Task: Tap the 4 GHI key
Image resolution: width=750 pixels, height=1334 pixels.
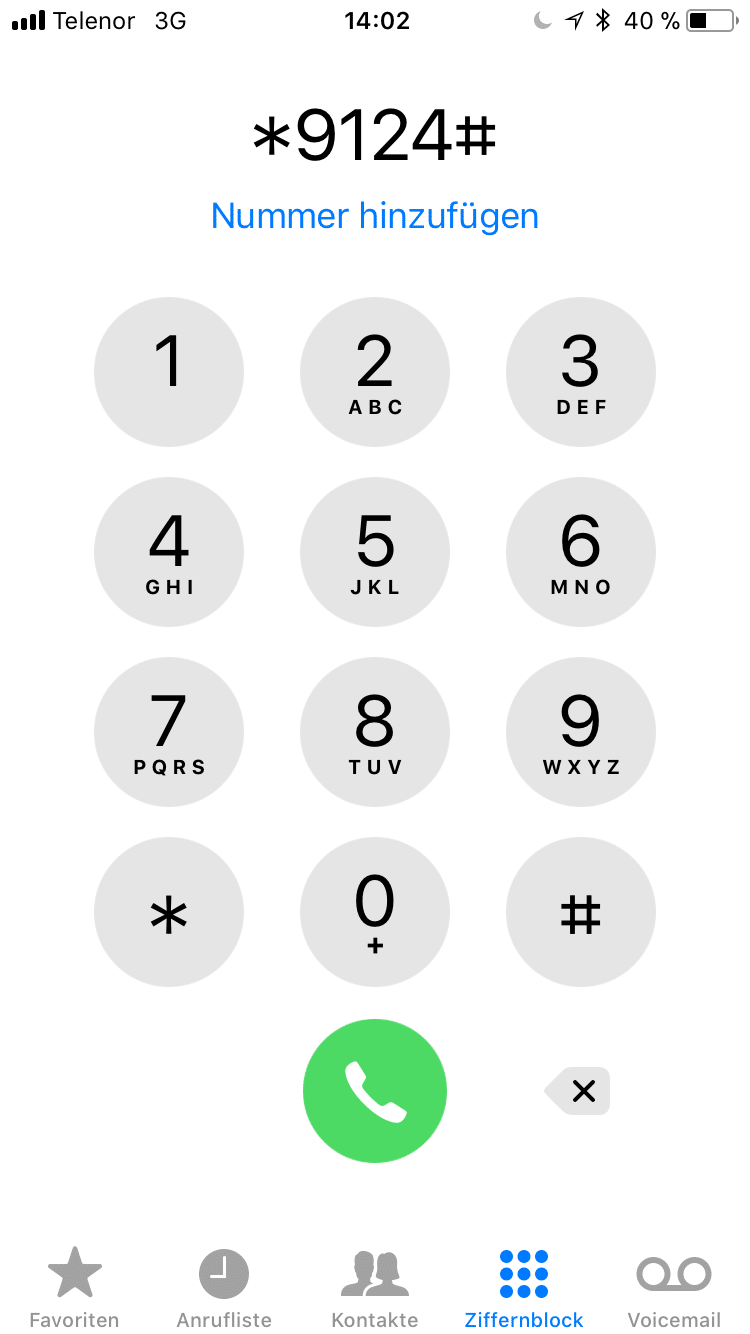Action: click(169, 552)
